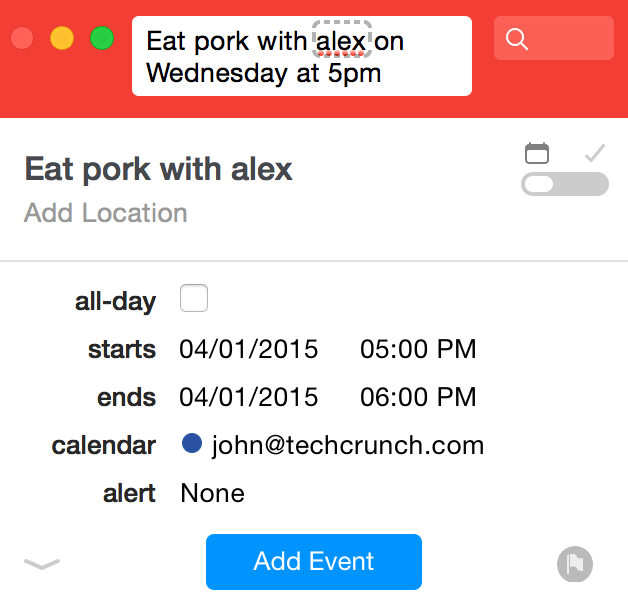Change the start date 04/01/2015

click(x=249, y=349)
